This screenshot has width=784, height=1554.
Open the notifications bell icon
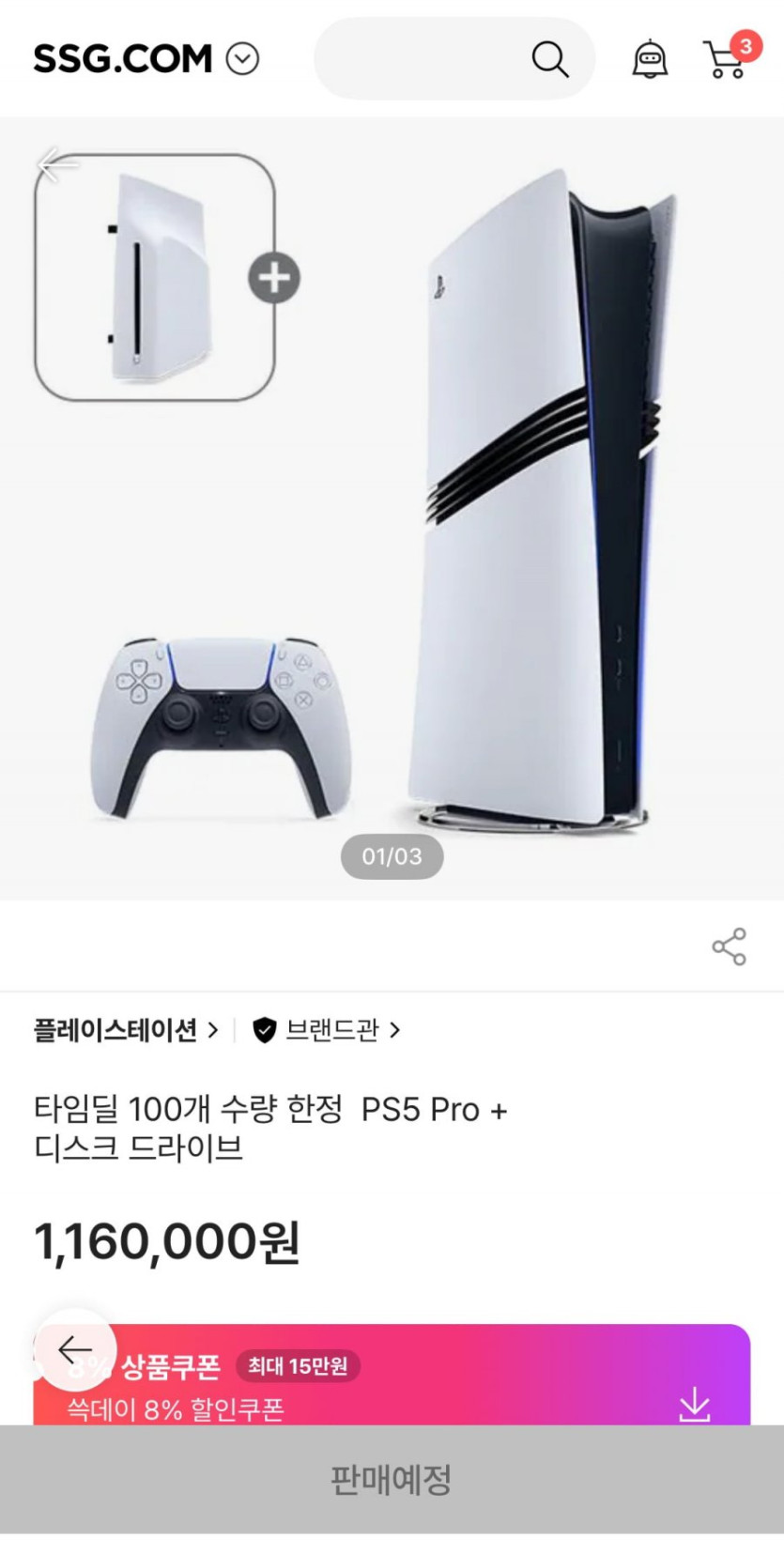click(x=649, y=59)
